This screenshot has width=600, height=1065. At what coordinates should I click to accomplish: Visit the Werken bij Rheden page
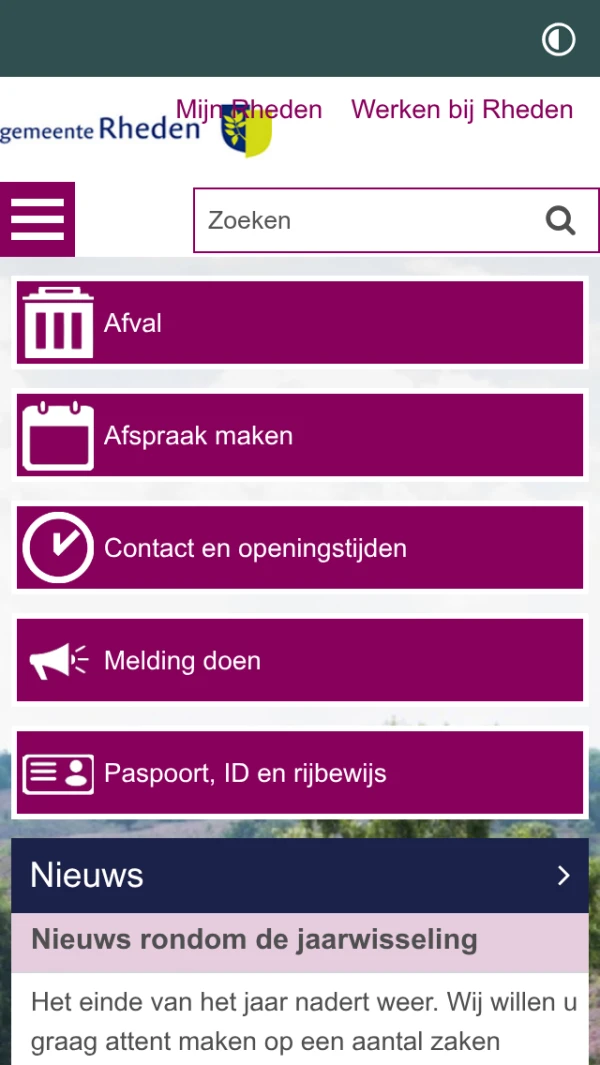[462, 109]
